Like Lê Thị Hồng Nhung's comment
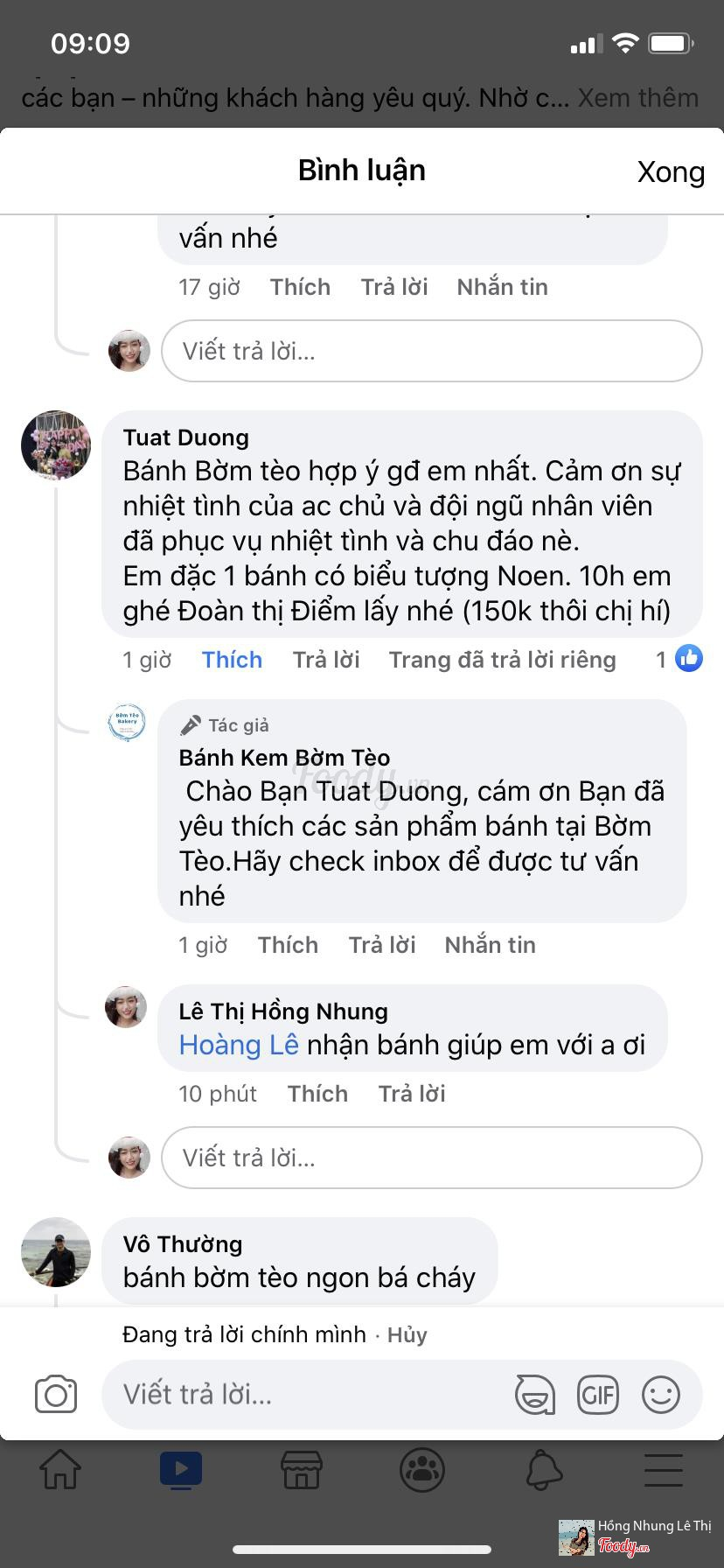 317,1094
